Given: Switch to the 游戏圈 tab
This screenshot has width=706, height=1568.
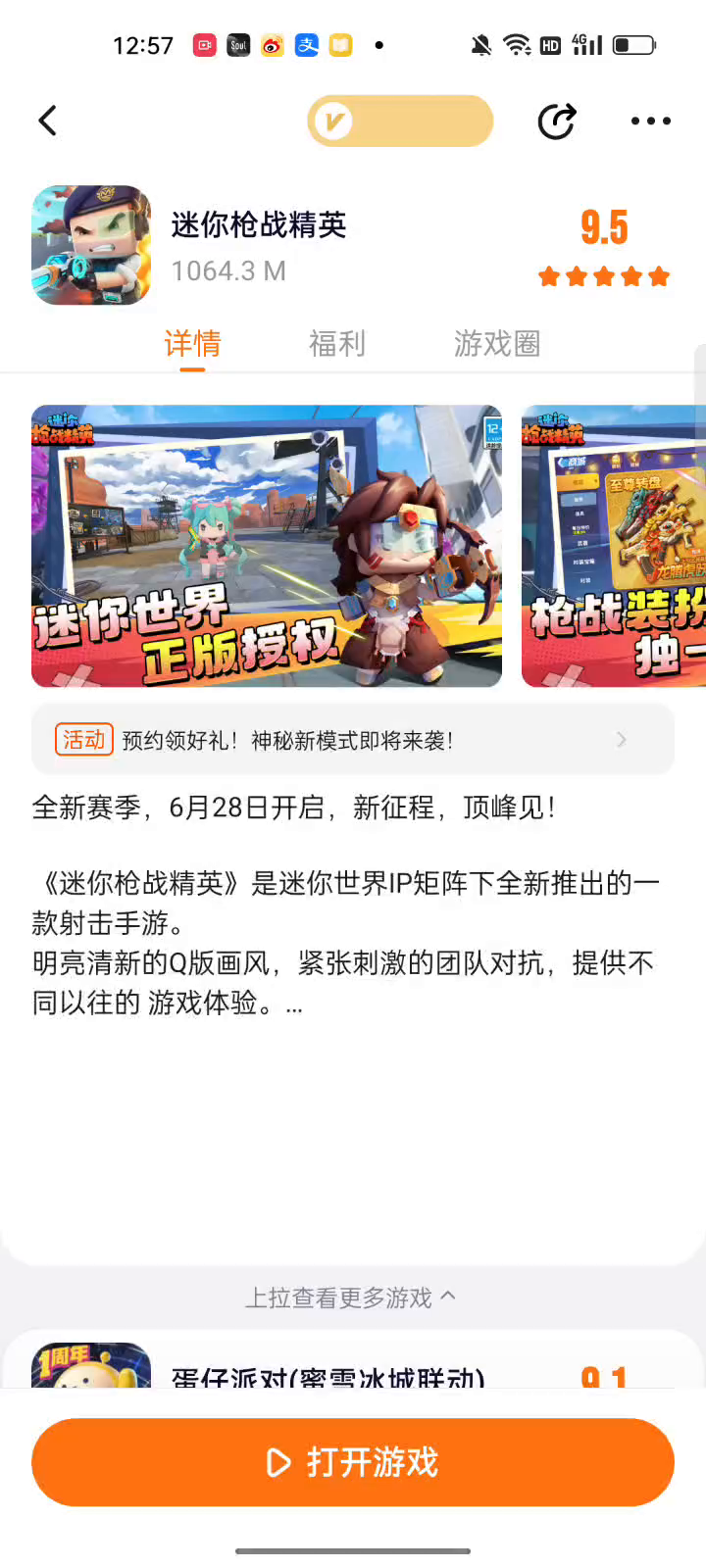Looking at the screenshot, I should [497, 344].
